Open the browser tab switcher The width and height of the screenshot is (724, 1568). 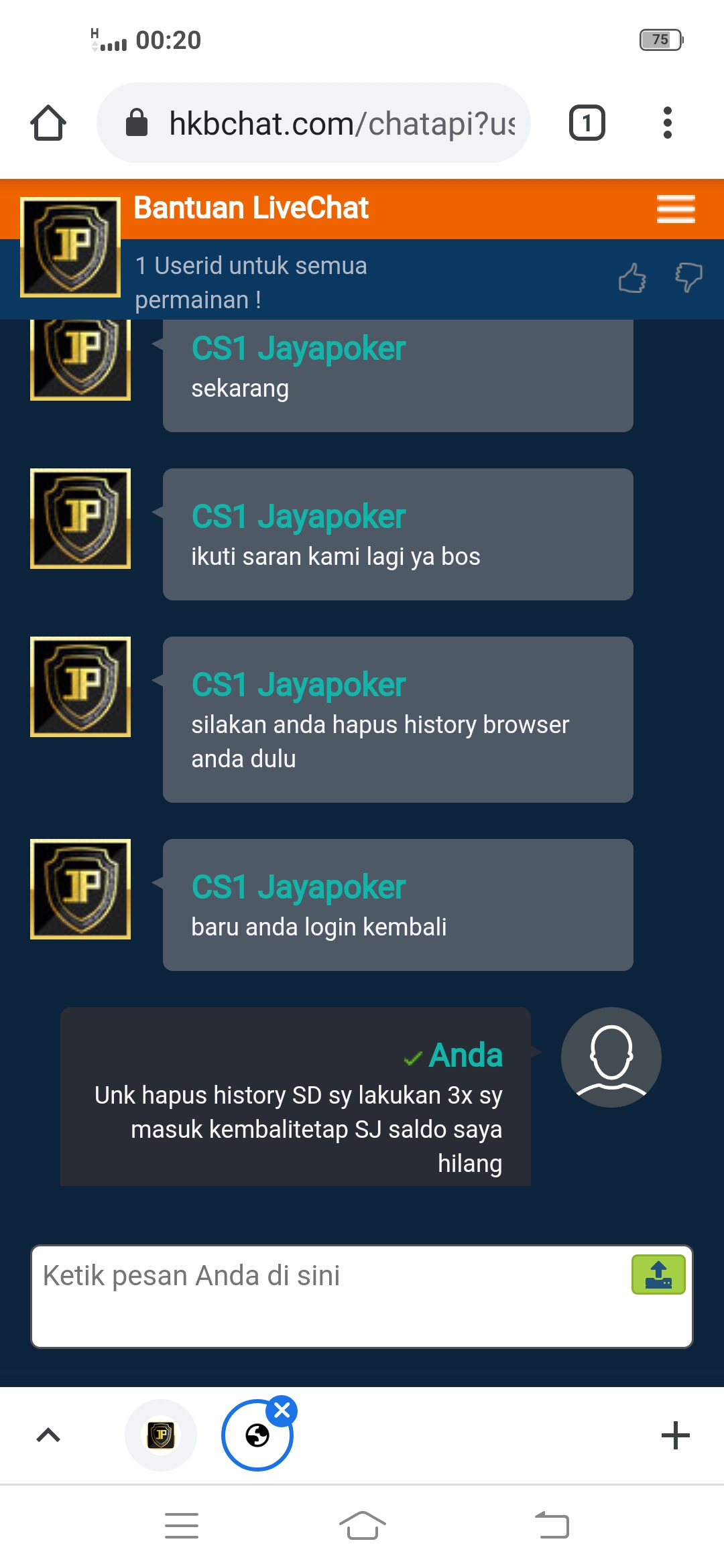coord(587,123)
